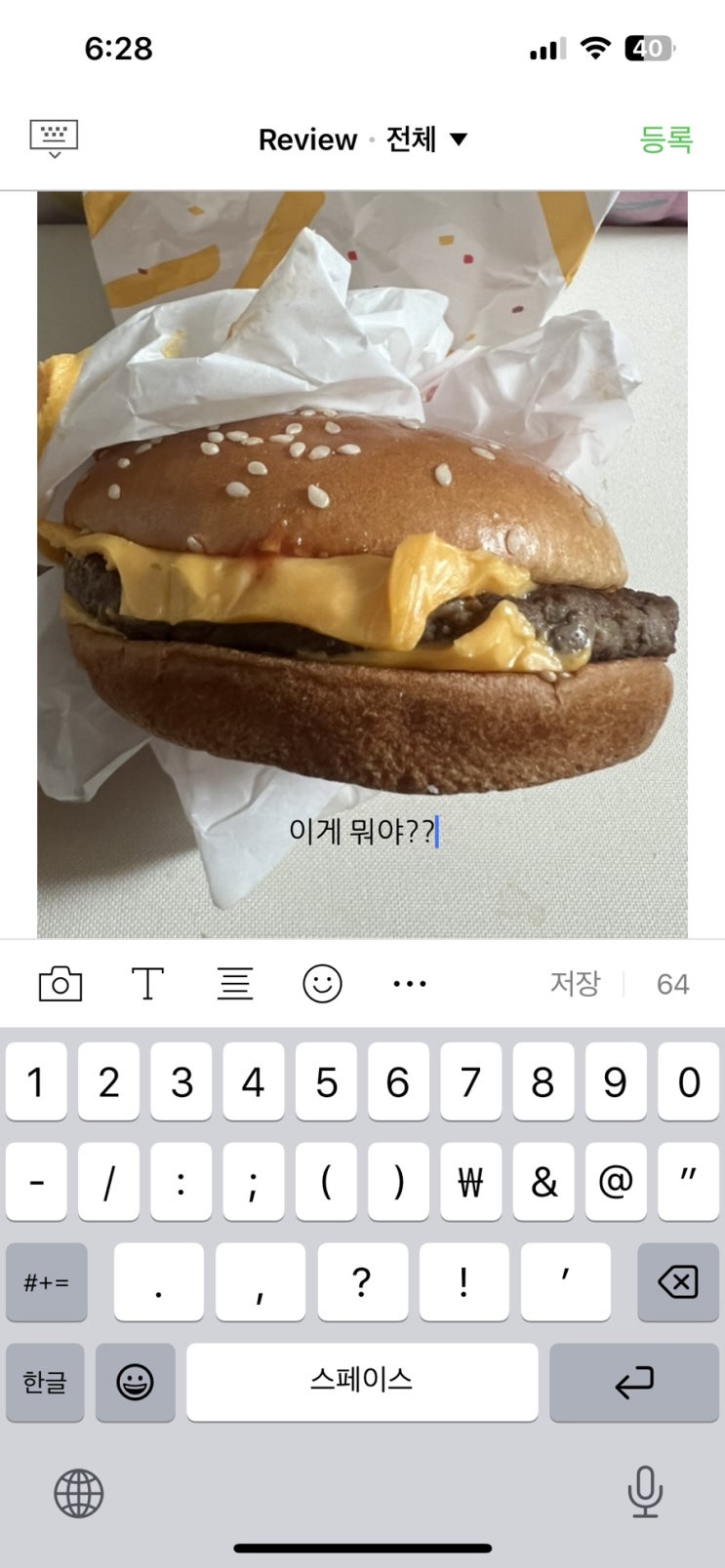The height and width of the screenshot is (1568, 725).
Task: Change the text alignment
Action: coord(234,984)
